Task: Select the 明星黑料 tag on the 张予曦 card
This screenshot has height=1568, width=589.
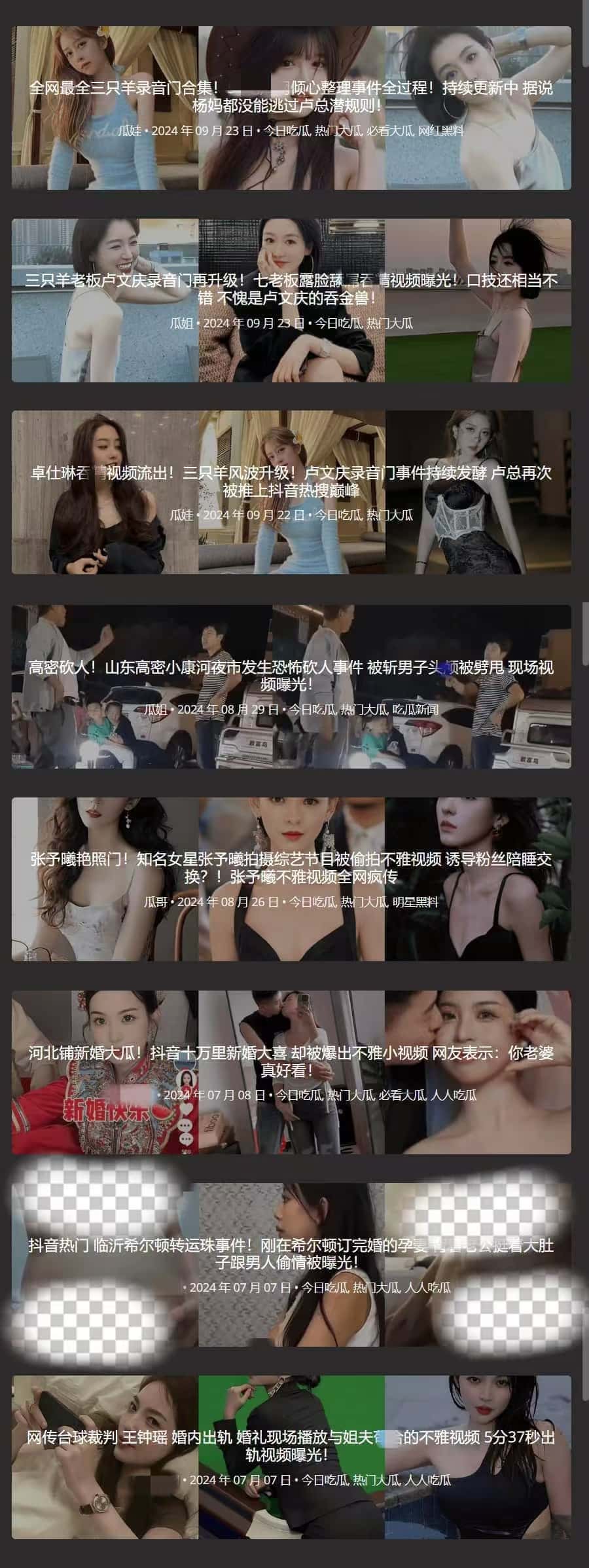Action: [416, 902]
